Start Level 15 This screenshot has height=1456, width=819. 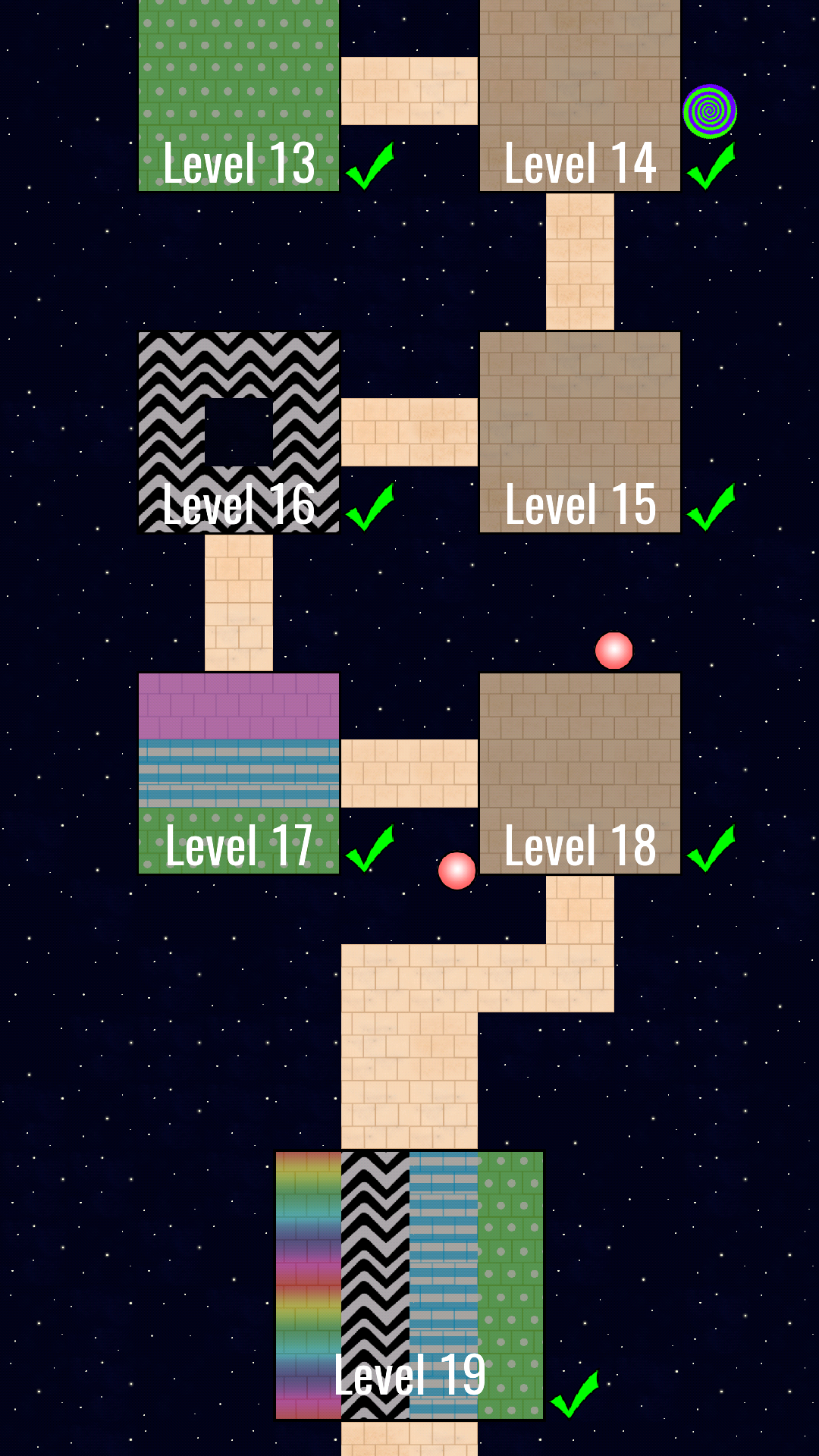(x=580, y=432)
